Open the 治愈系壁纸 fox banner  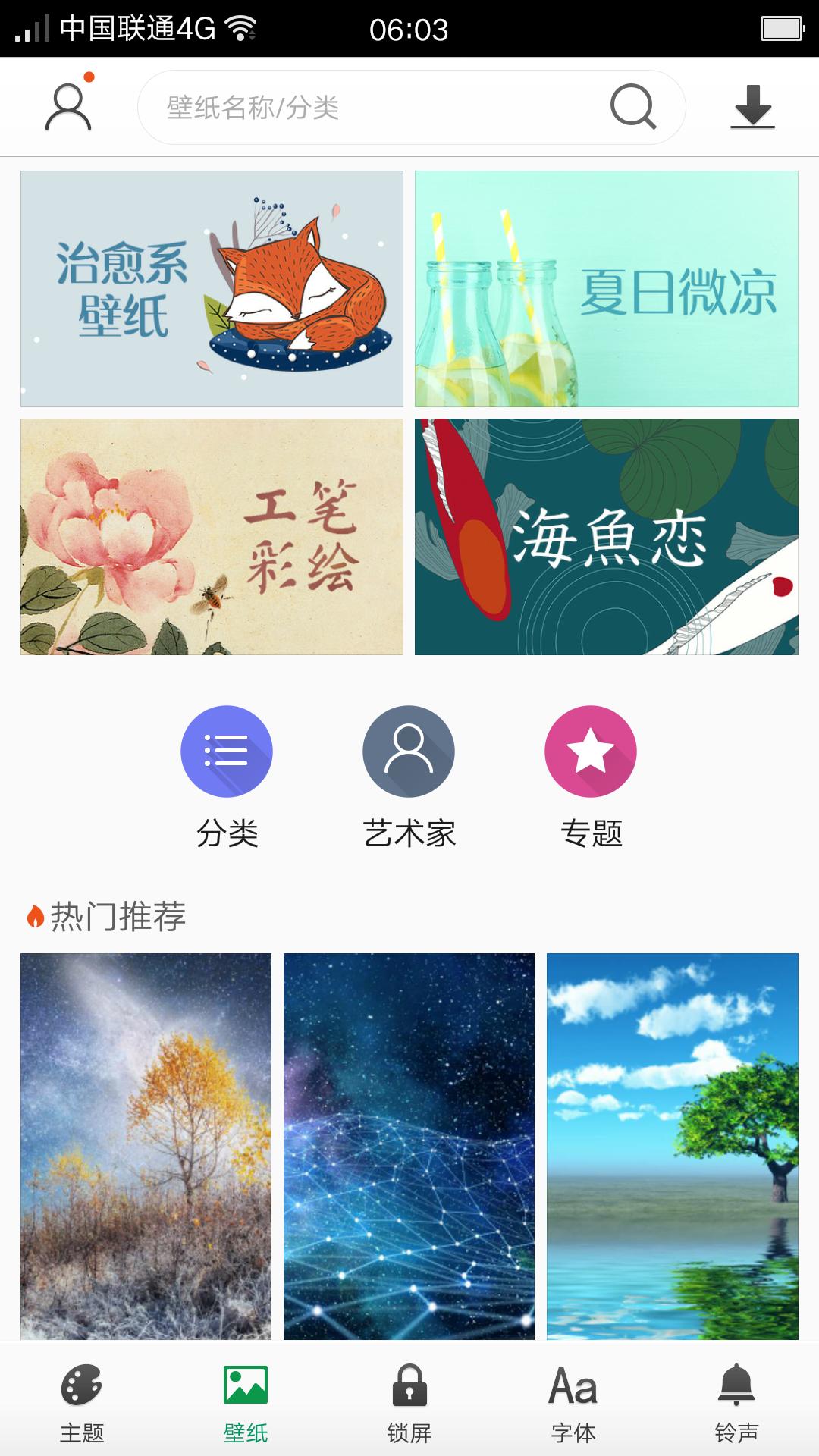(x=212, y=288)
